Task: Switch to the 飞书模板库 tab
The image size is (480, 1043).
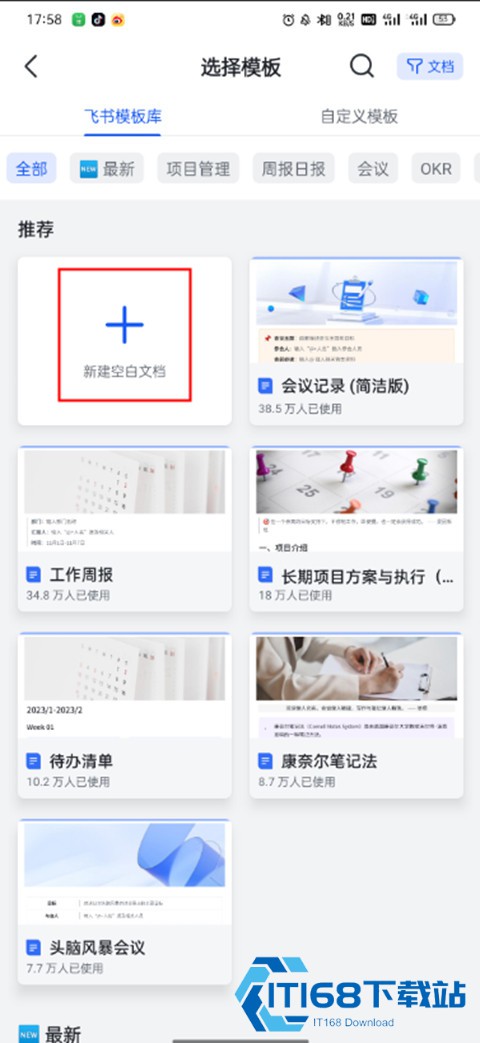Action: 122,116
